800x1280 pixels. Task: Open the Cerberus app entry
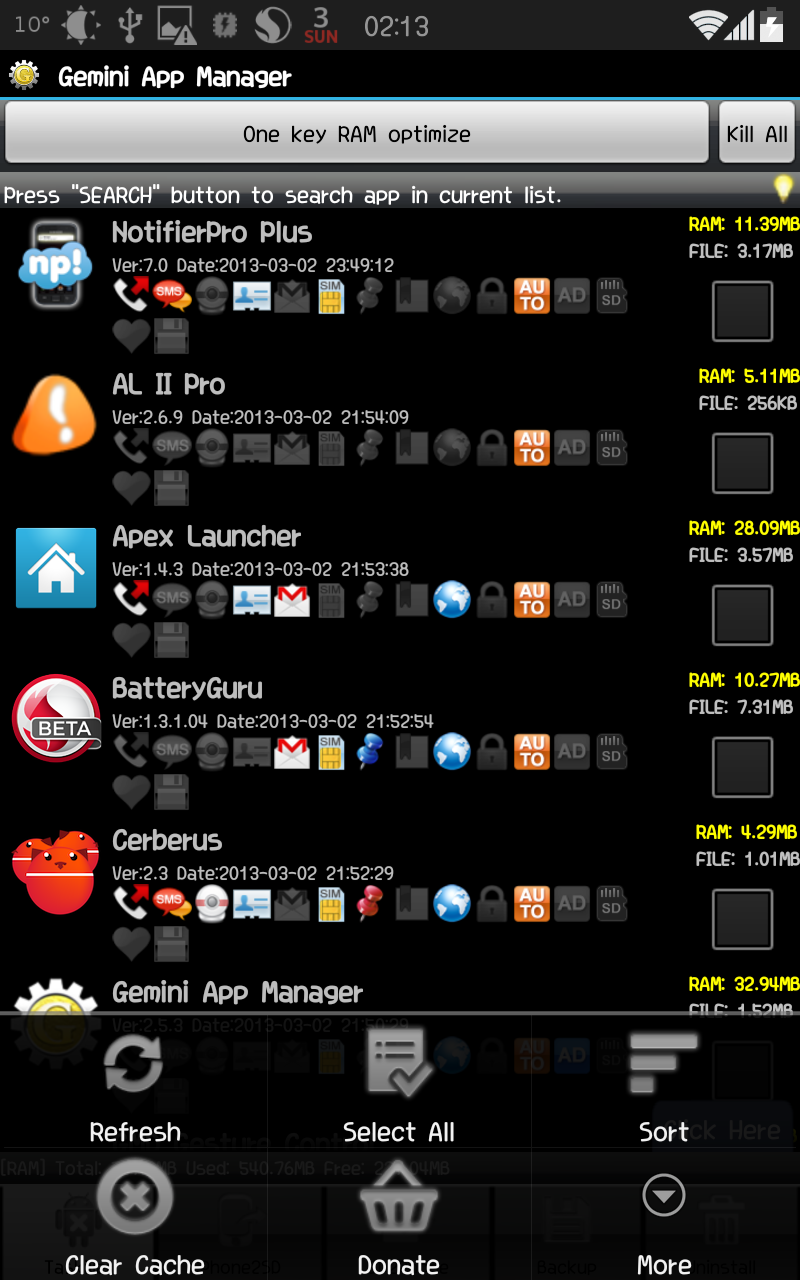pos(167,842)
